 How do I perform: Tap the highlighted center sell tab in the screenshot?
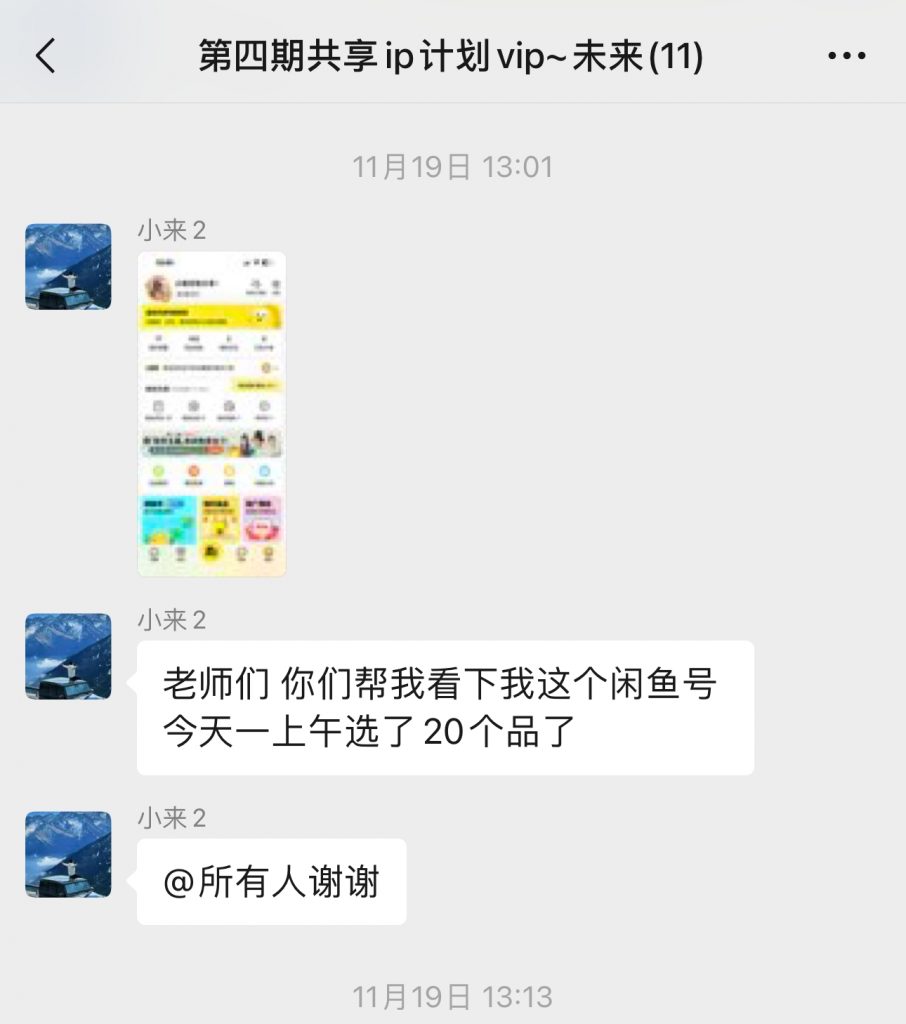(211, 552)
